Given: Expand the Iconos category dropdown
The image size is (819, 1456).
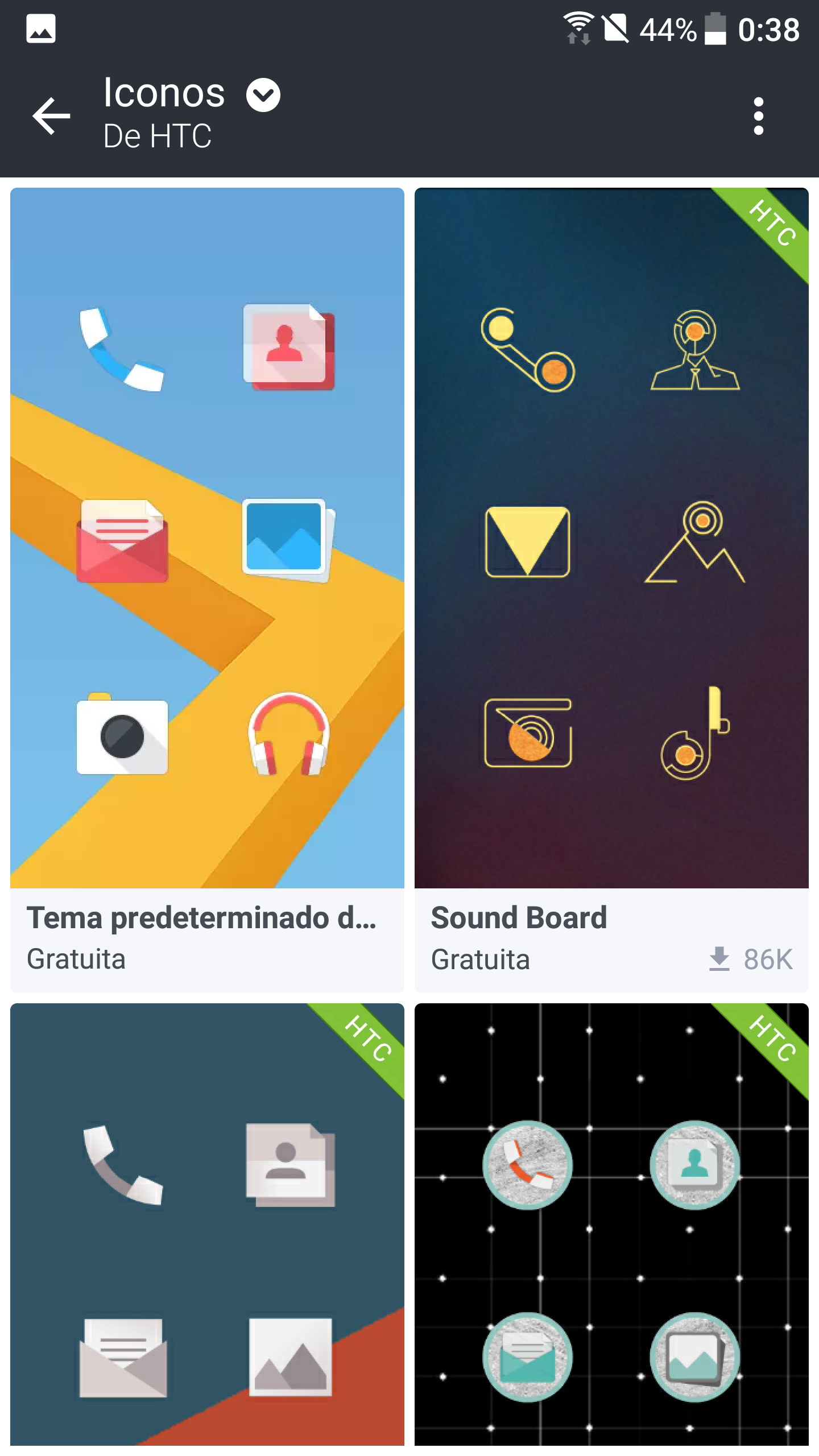Looking at the screenshot, I should (x=263, y=94).
